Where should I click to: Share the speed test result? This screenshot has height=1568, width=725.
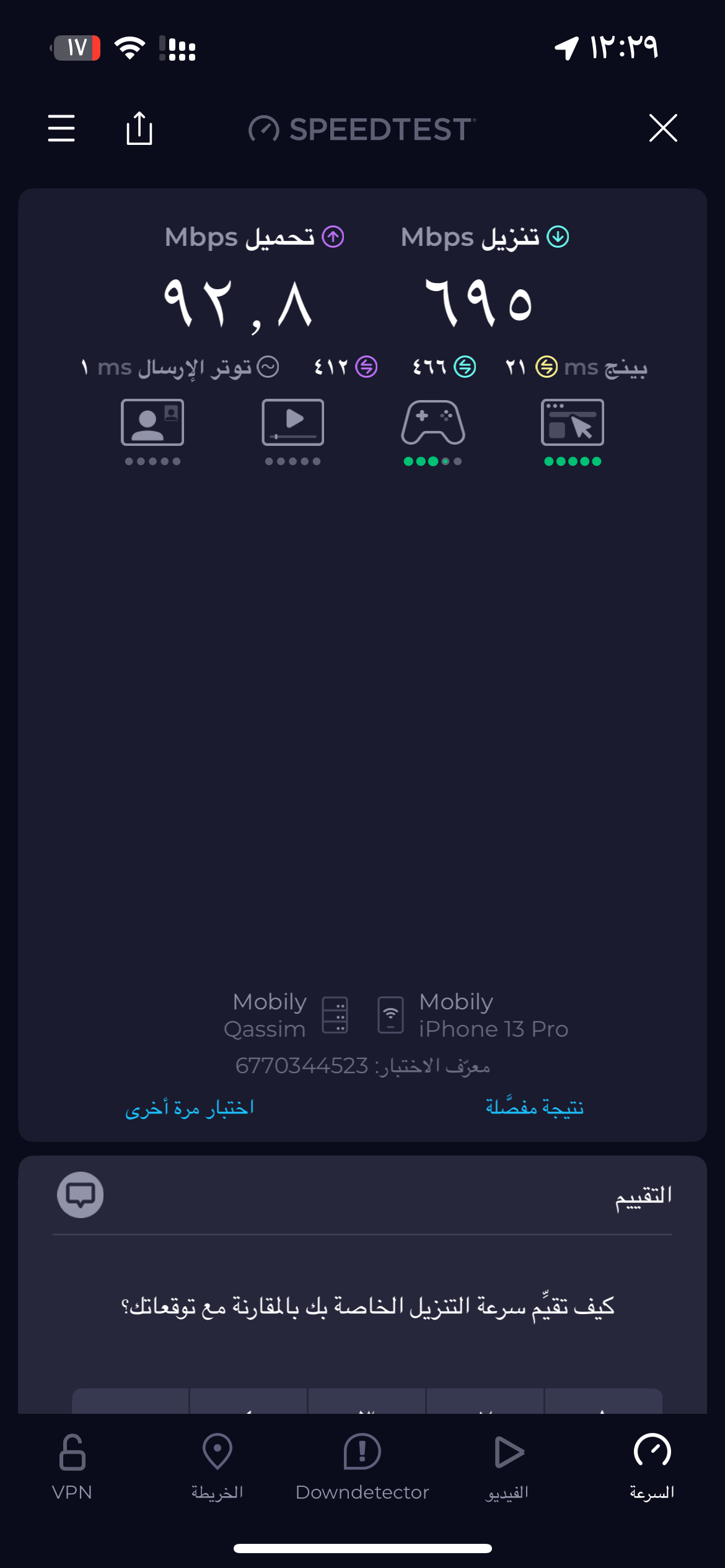coord(139,128)
